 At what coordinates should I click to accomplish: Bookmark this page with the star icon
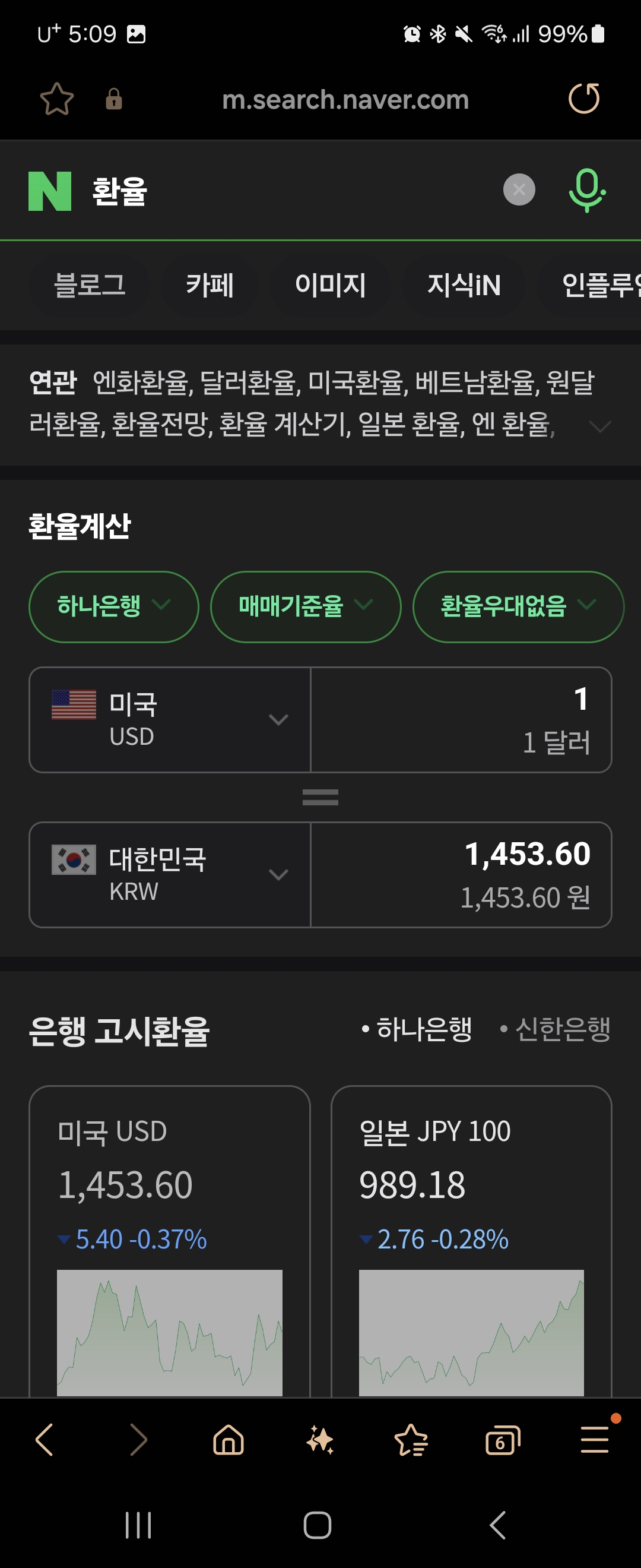(x=56, y=99)
